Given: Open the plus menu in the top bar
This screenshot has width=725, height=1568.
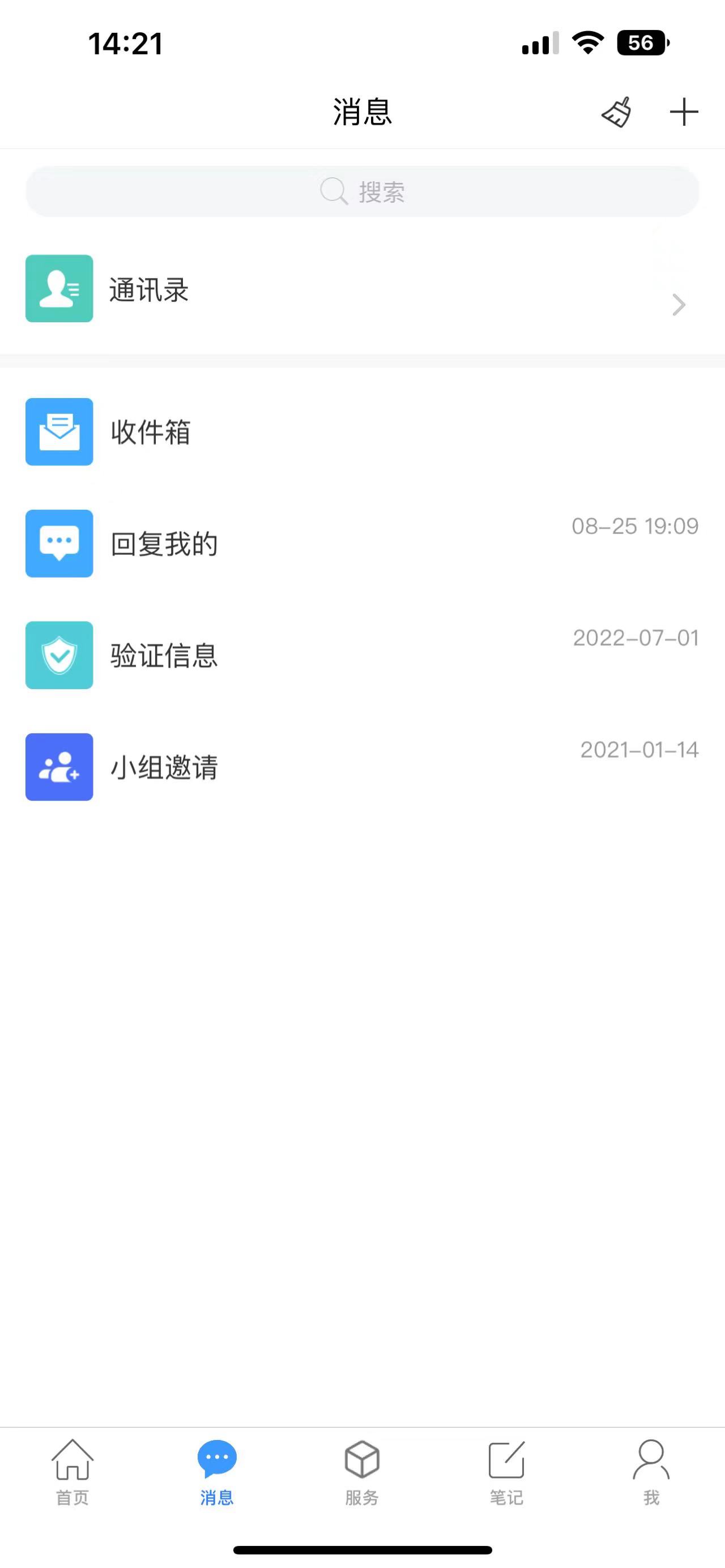Looking at the screenshot, I should pos(684,112).
